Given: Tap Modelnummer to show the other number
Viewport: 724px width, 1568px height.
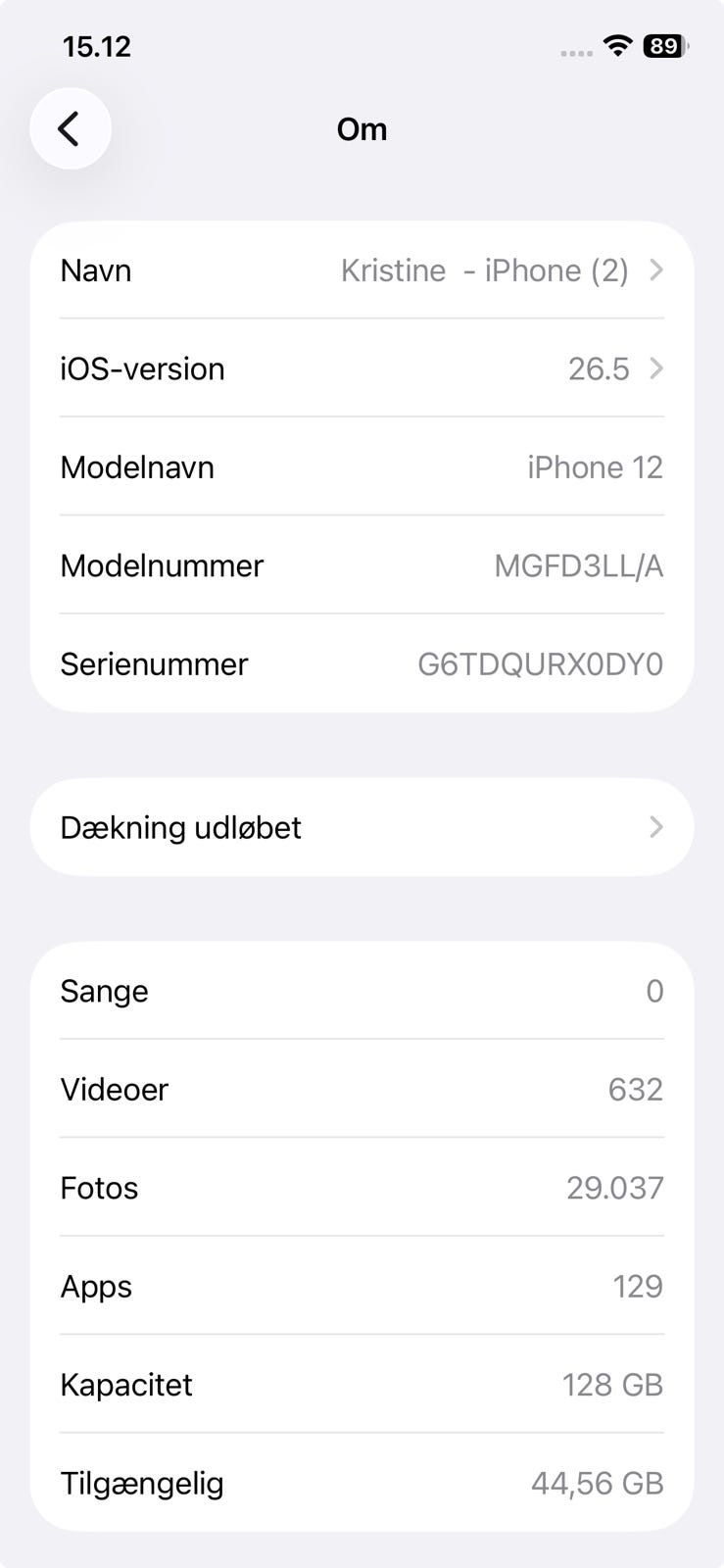Looking at the screenshot, I should [x=362, y=565].
